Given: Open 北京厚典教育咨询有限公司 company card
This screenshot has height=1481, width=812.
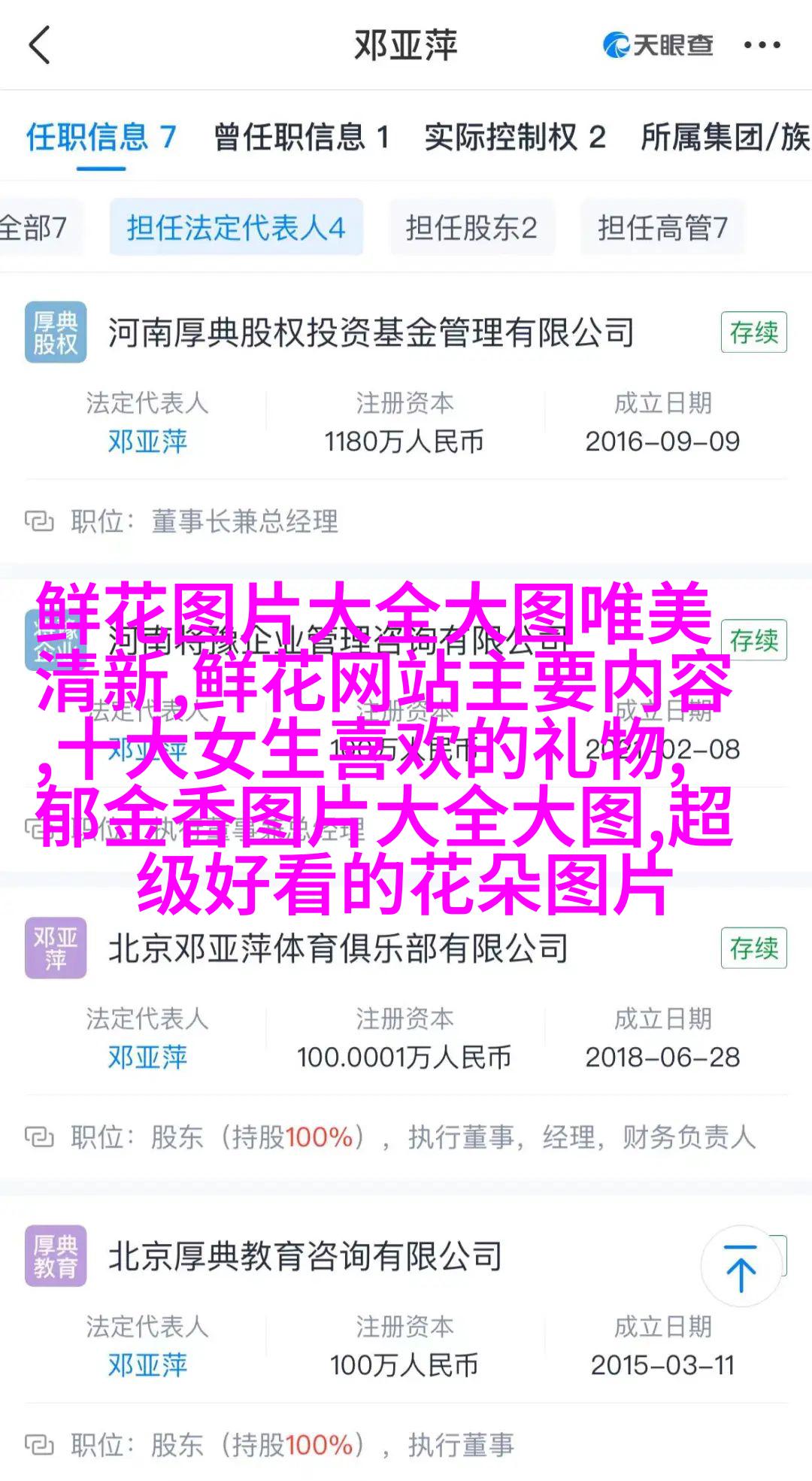Looking at the screenshot, I should tap(305, 1256).
